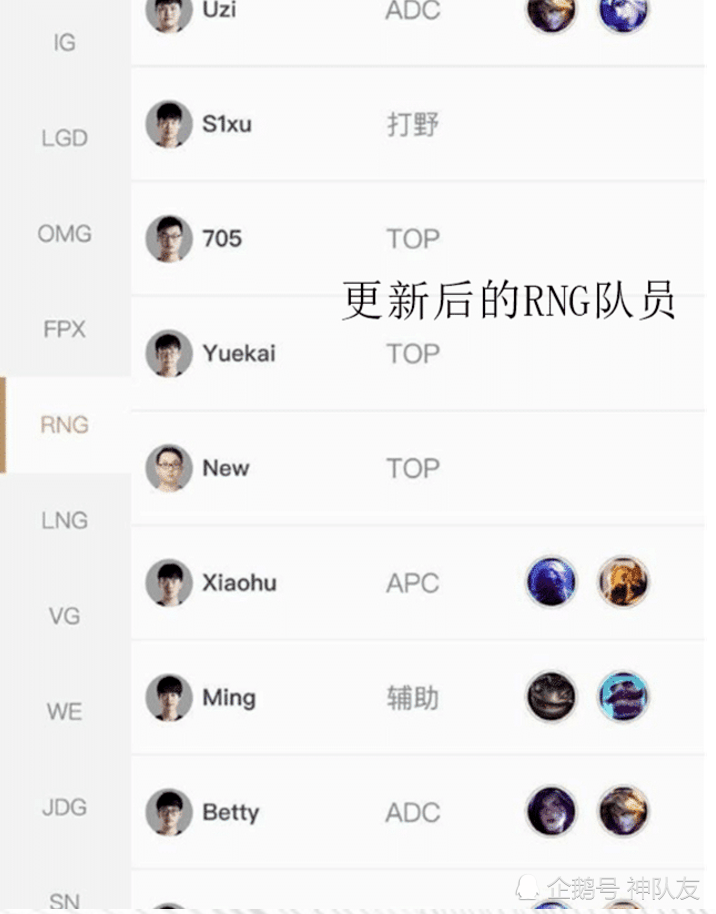
Task: Select the JDG team tab
Action: coord(64,807)
